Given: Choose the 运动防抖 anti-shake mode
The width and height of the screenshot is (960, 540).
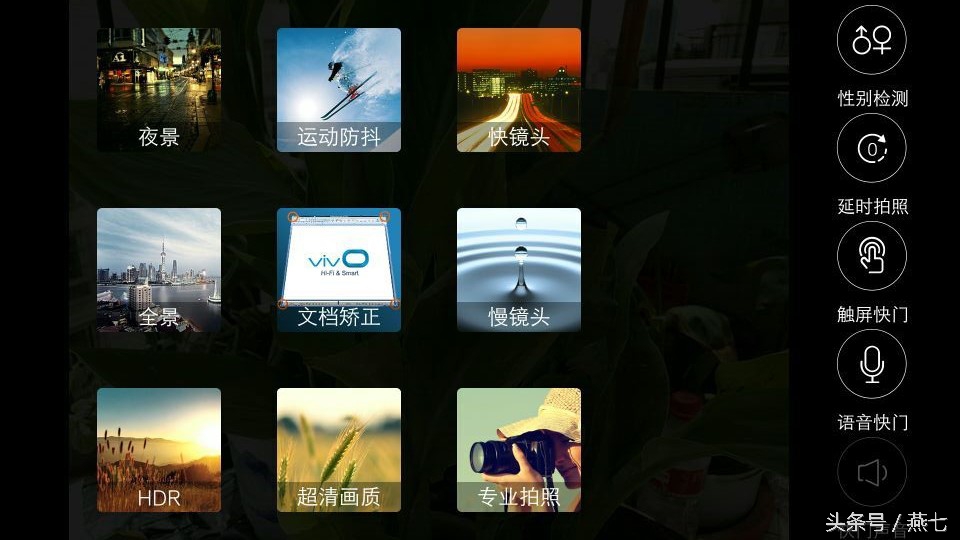Looking at the screenshot, I should coord(339,90).
